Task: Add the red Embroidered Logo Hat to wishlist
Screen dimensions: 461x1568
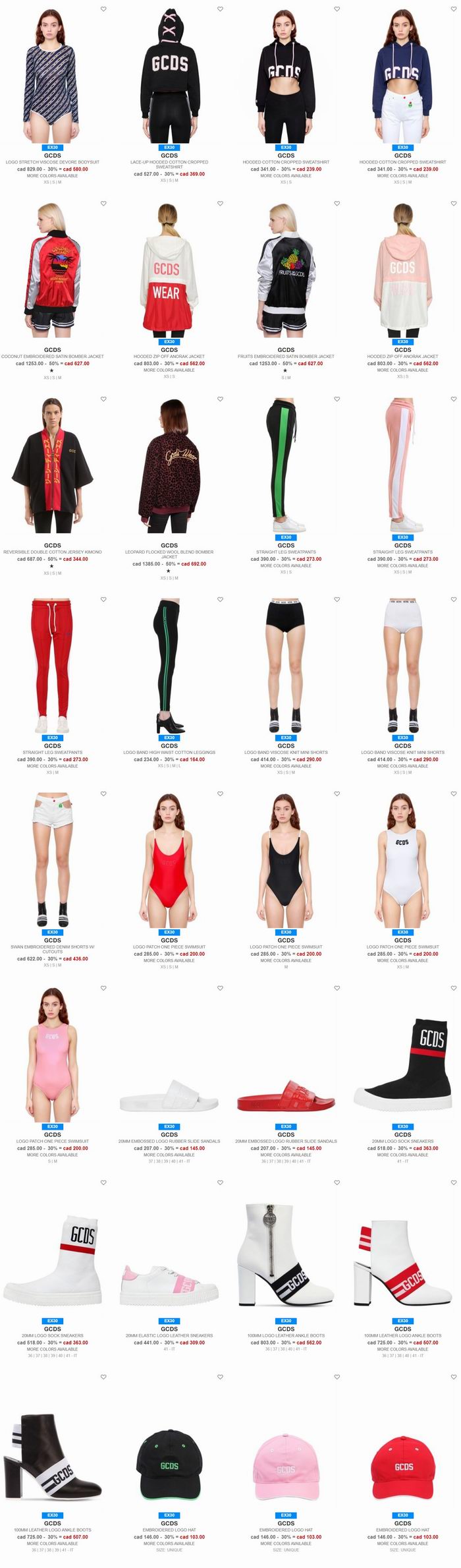Action: [x=453, y=1377]
